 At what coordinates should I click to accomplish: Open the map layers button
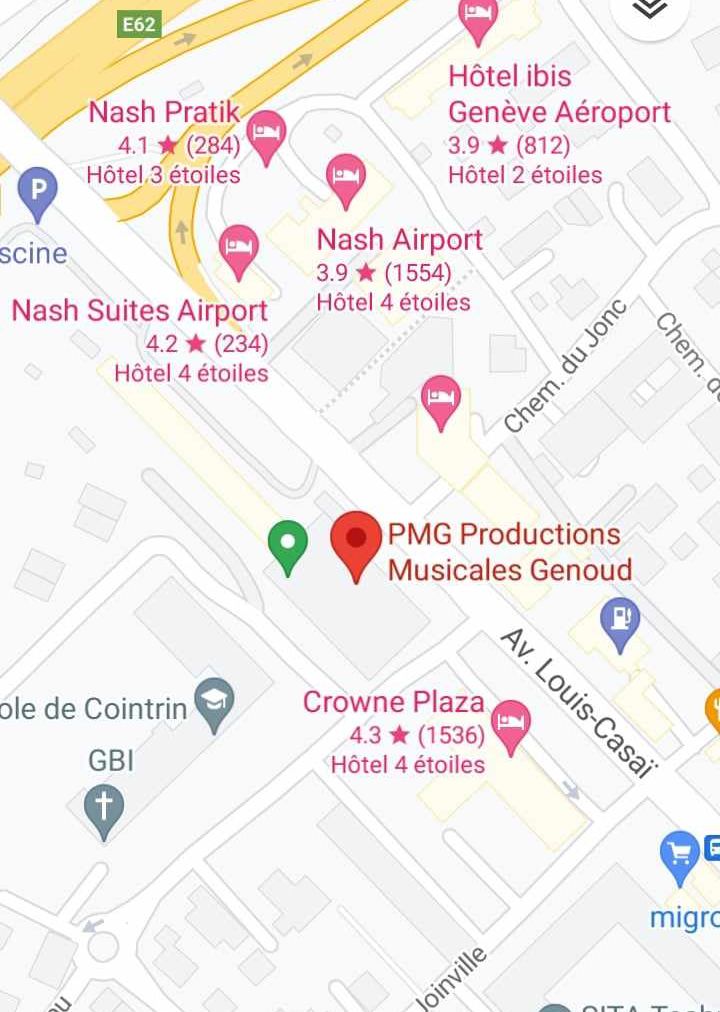tap(651, 11)
